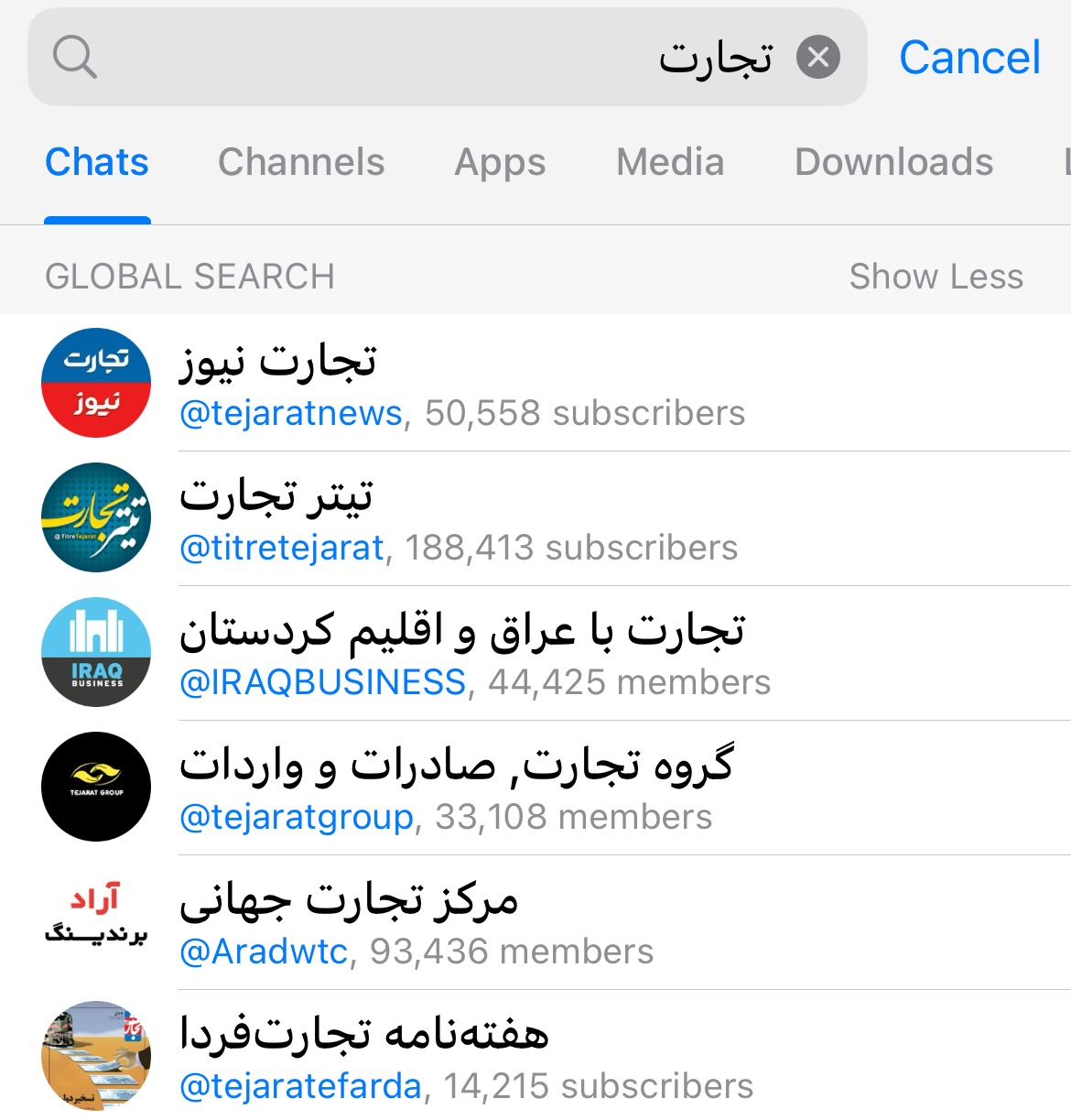This screenshot has height=1120, width=1071.
Task: Switch to the Channels tab
Action: tap(301, 162)
